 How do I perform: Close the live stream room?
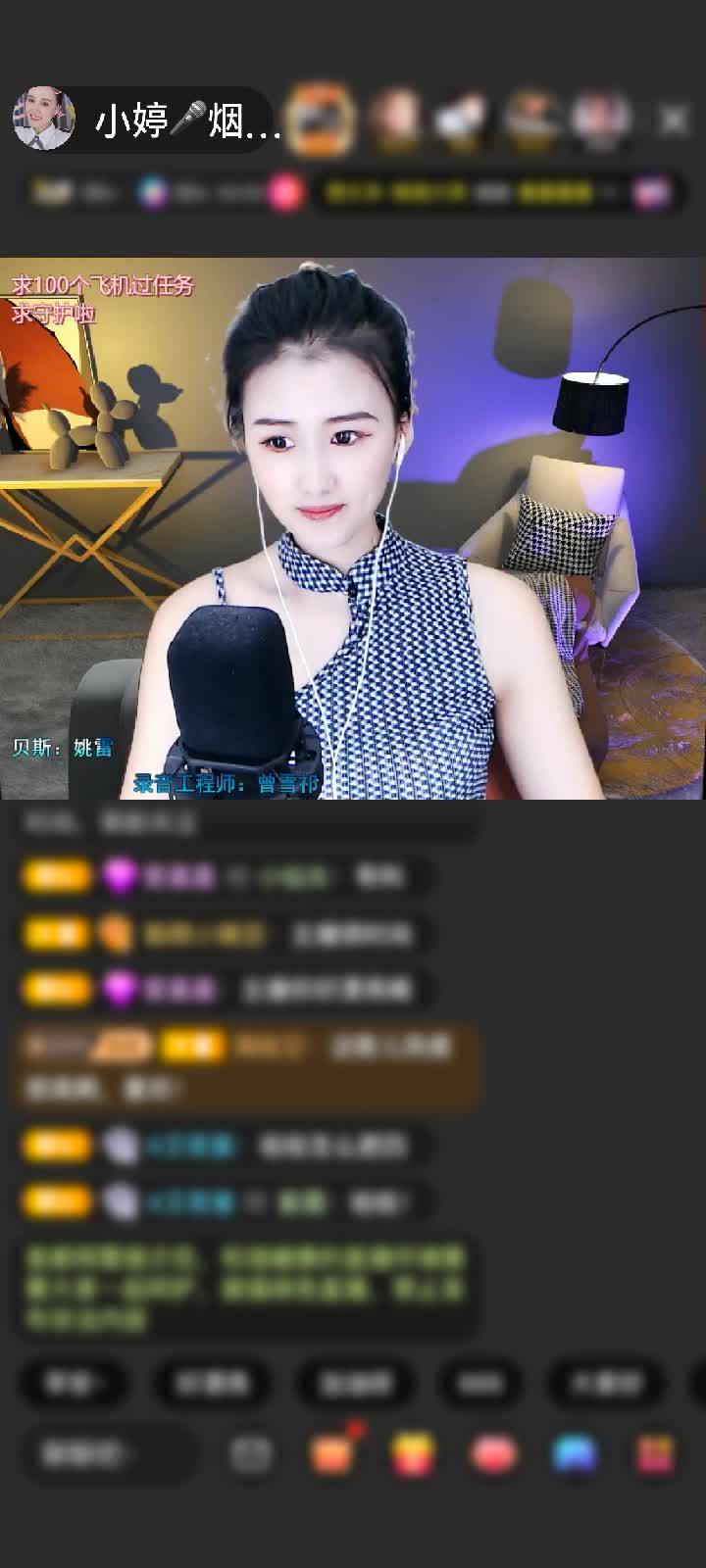pos(673,120)
